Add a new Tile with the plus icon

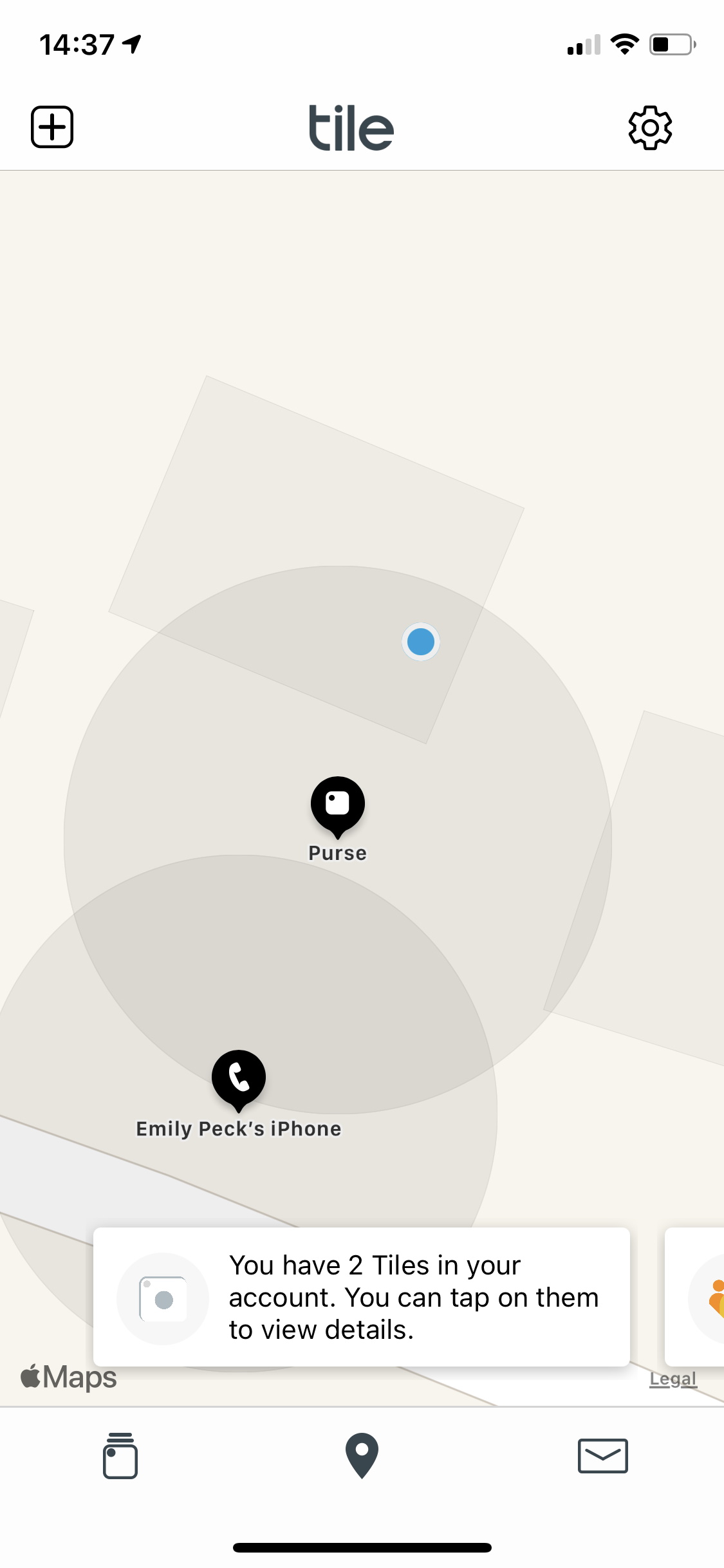tap(52, 127)
